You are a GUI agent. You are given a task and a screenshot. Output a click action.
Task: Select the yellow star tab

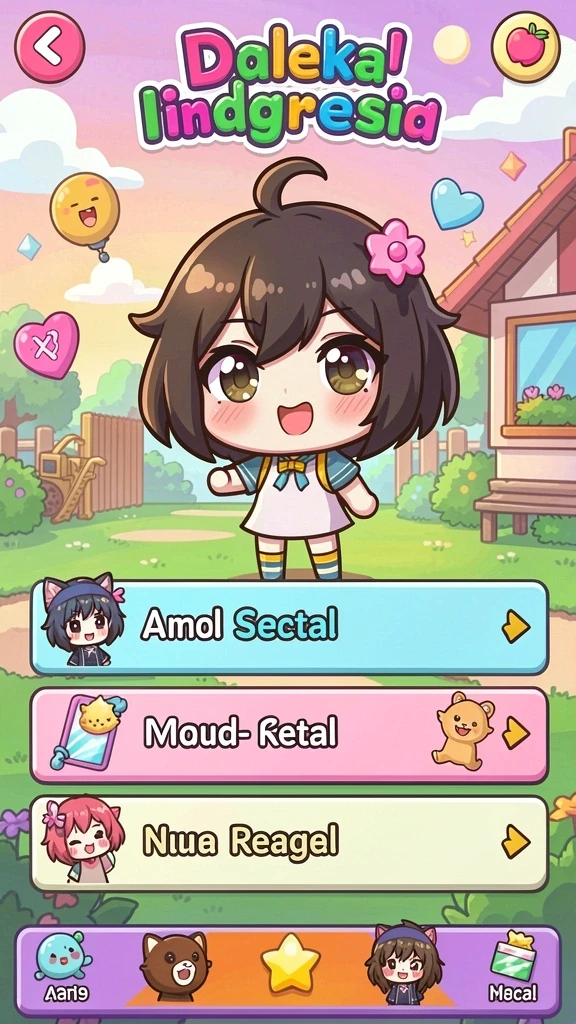291,963
